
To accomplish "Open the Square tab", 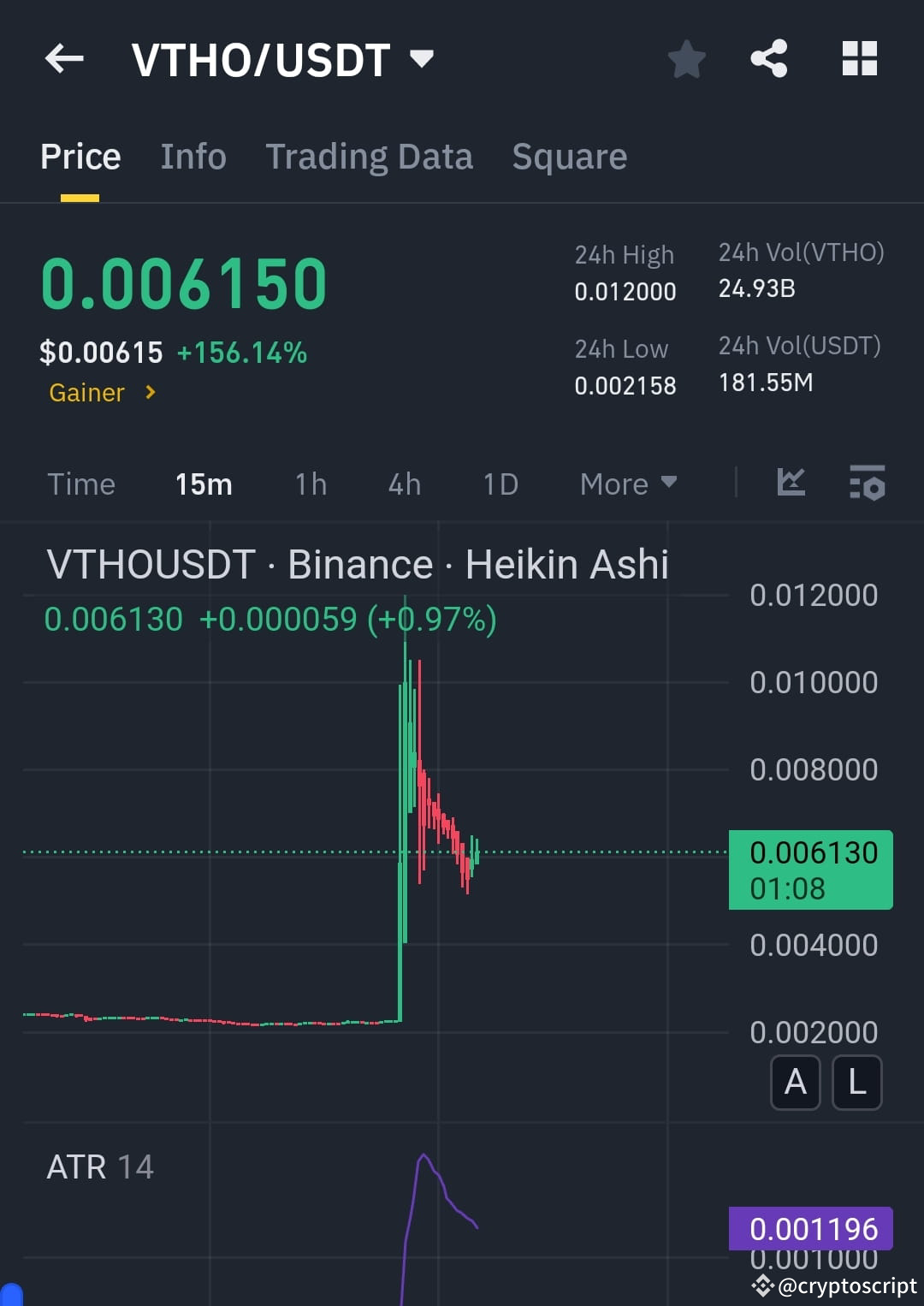I will pyautogui.click(x=569, y=156).
